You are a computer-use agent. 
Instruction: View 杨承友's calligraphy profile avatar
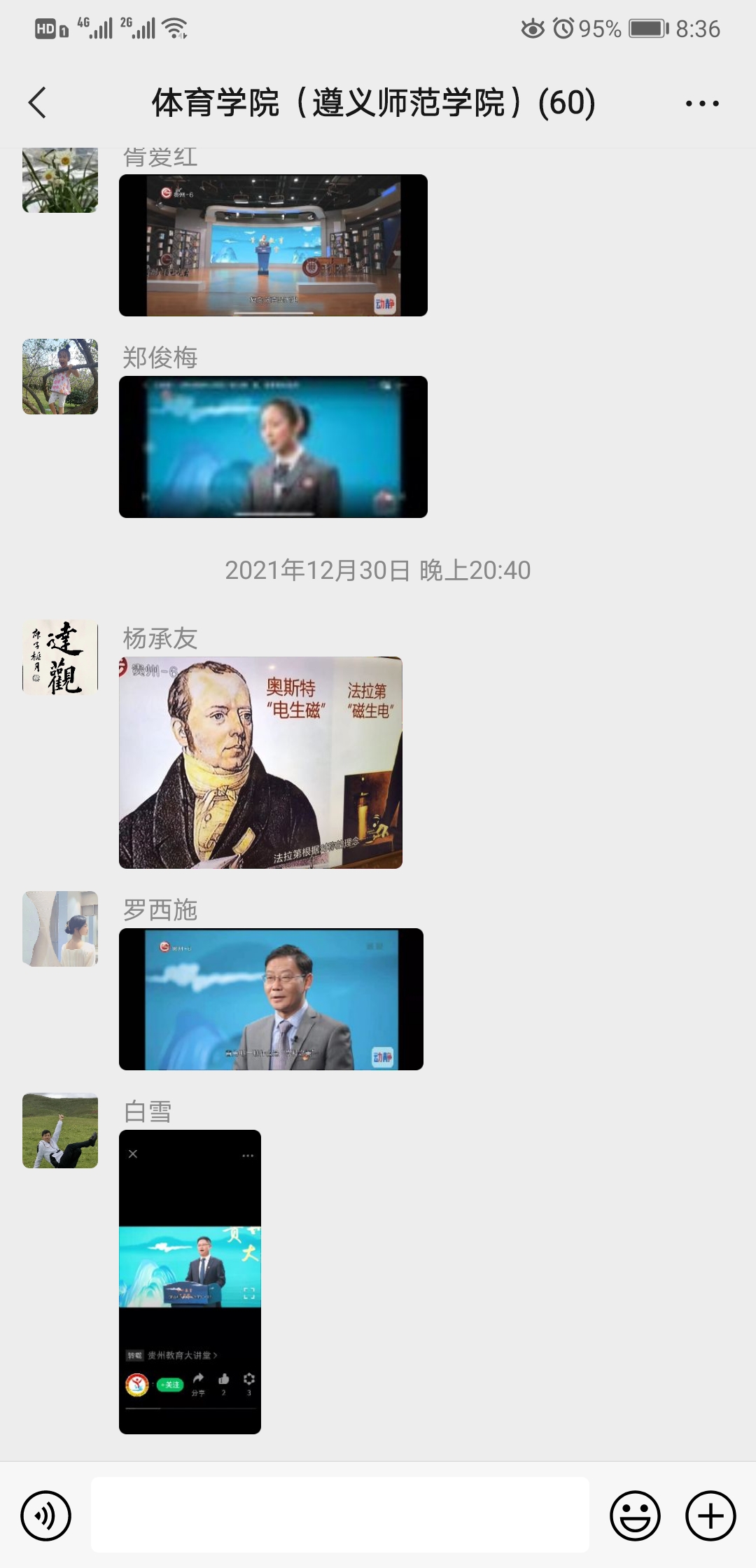(x=60, y=657)
